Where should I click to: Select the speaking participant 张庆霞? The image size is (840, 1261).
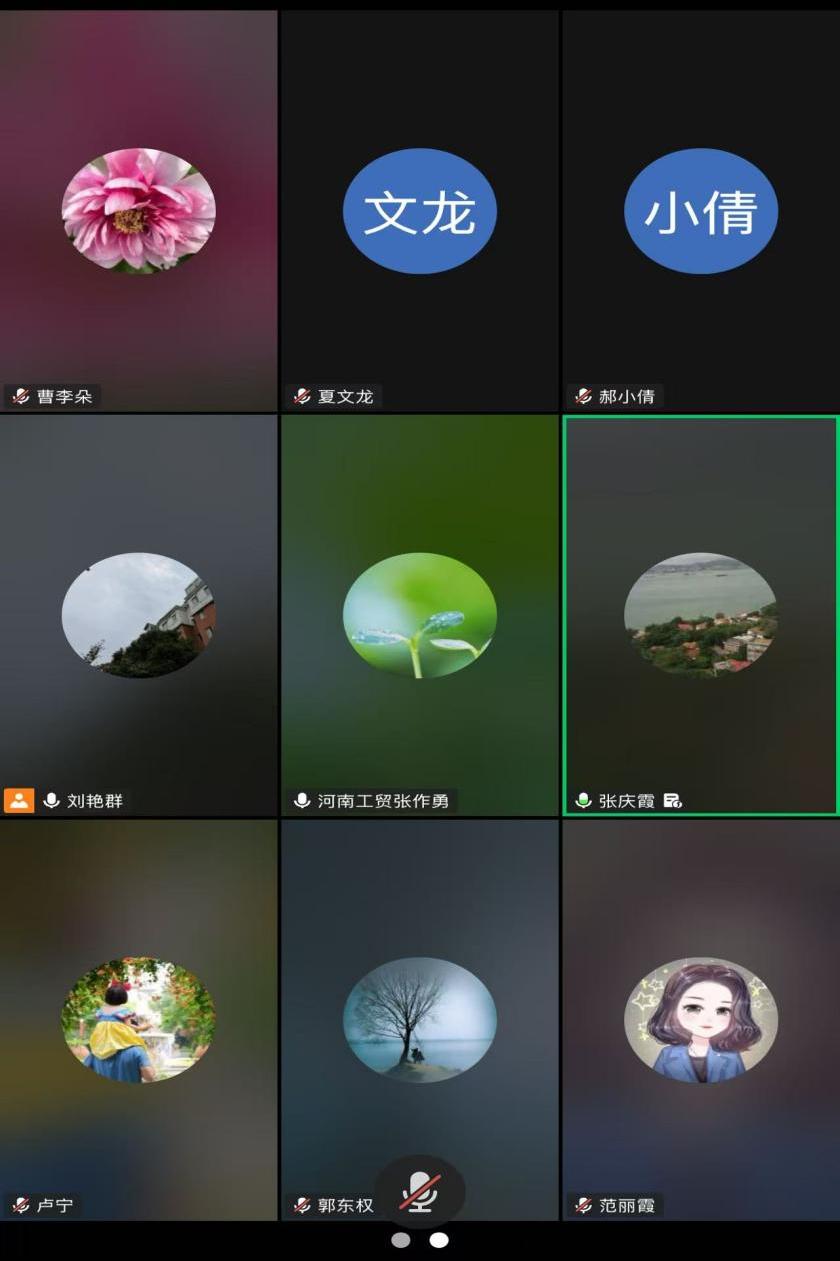click(x=700, y=615)
